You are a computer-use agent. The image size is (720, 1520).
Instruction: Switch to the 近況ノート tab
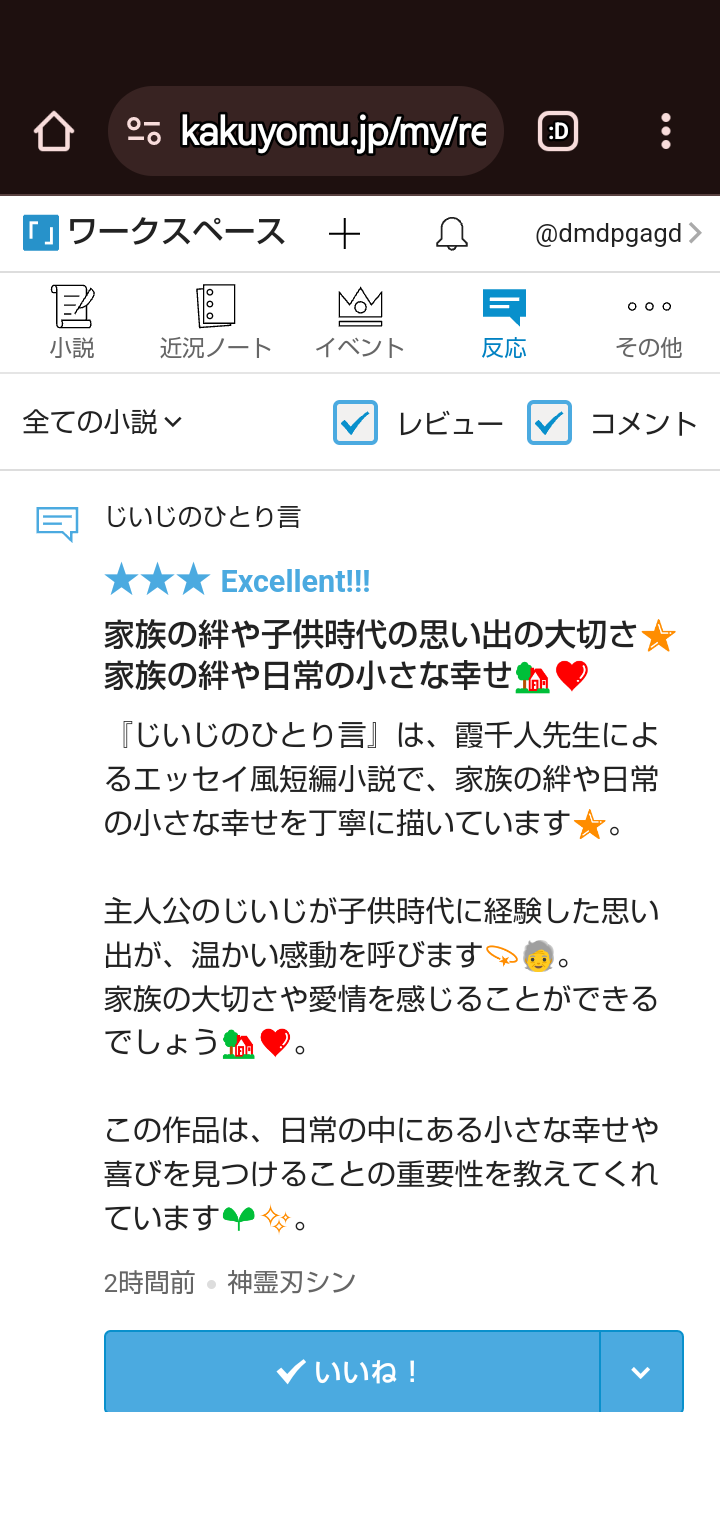pyautogui.click(x=216, y=322)
